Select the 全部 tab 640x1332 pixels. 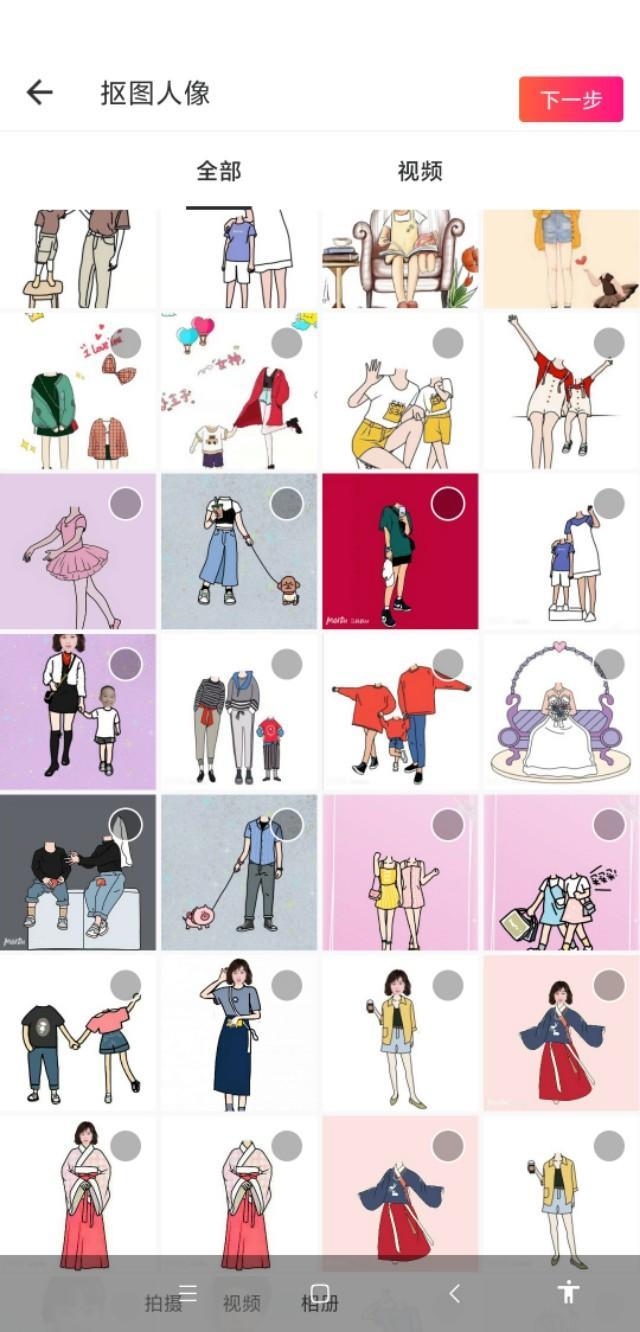coord(218,171)
